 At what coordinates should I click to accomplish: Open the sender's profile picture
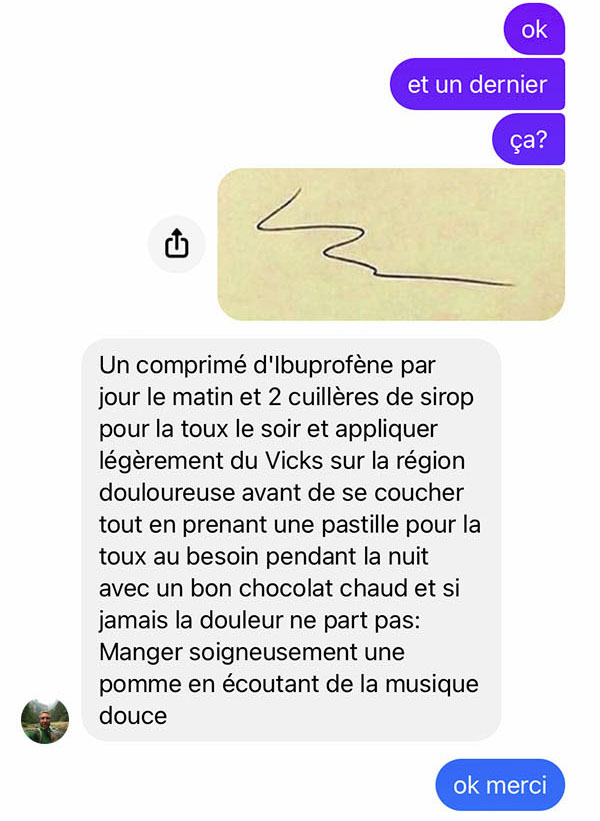tap(45, 720)
